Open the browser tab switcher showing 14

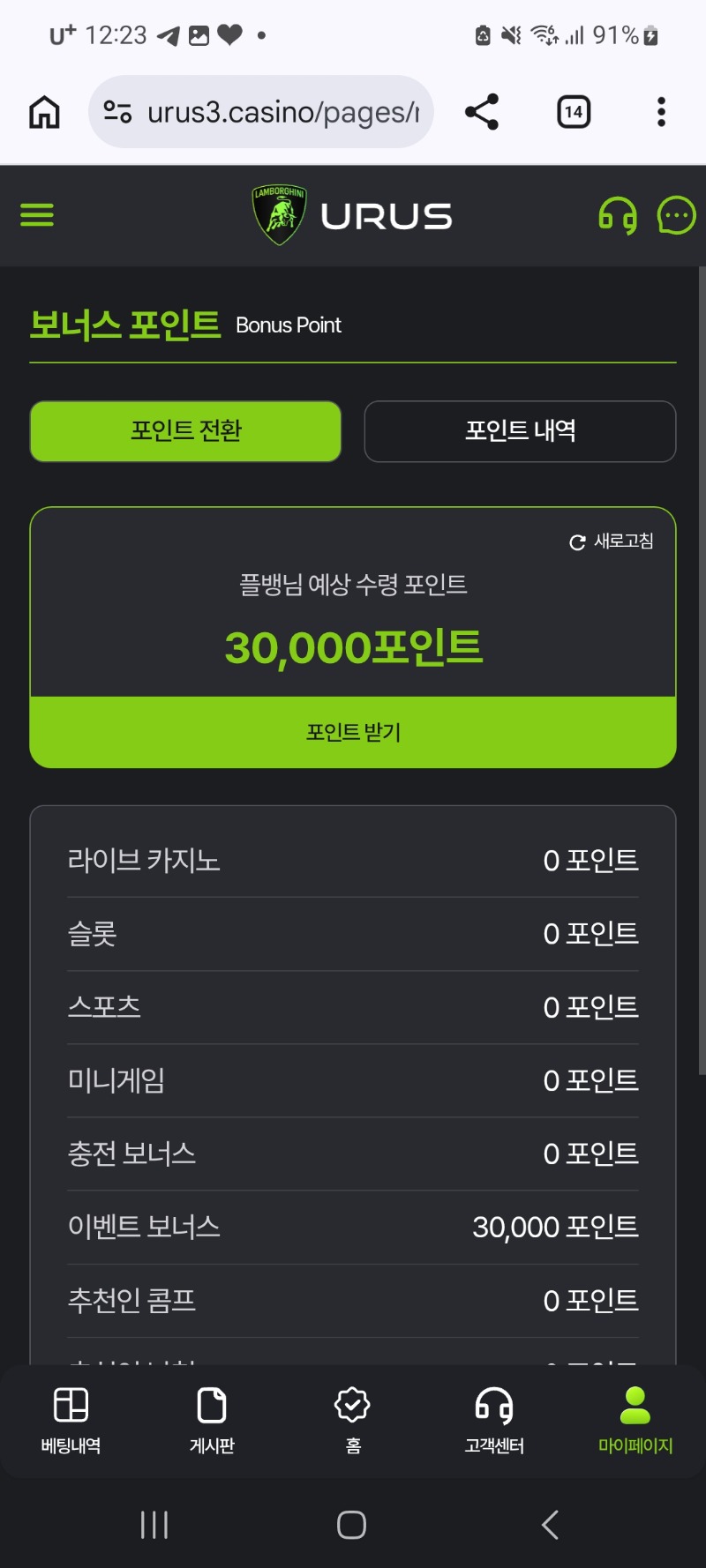point(574,112)
